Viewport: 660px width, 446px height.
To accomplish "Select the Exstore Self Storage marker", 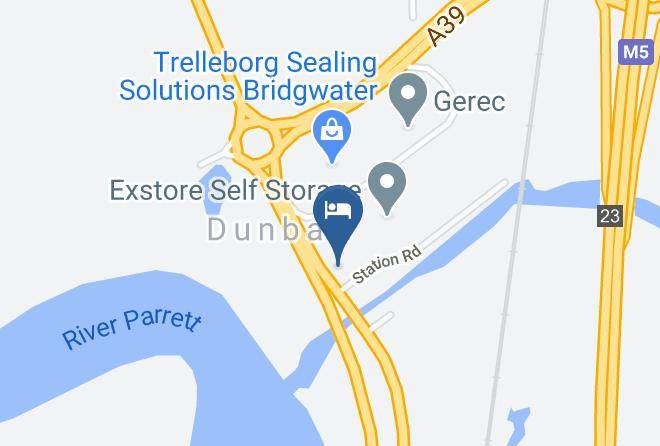I will (x=387, y=188).
